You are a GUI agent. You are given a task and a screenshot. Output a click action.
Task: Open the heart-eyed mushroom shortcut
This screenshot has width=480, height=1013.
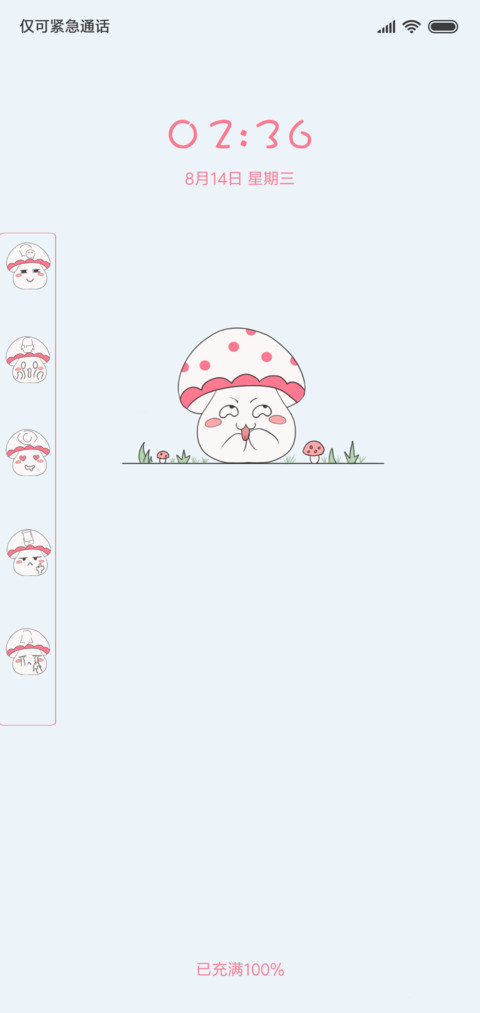pos(28,452)
